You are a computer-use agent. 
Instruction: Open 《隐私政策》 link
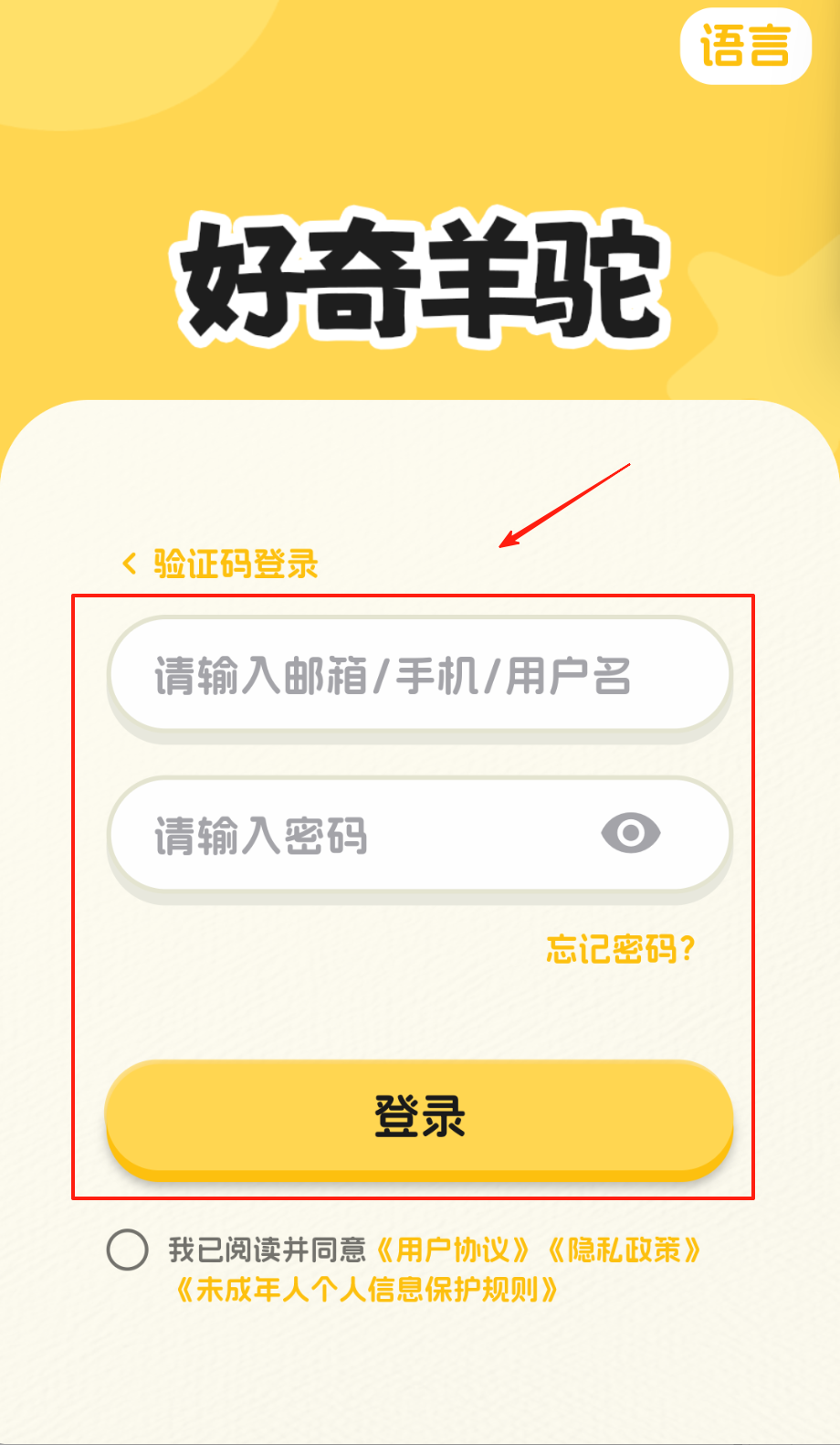[625, 1250]
